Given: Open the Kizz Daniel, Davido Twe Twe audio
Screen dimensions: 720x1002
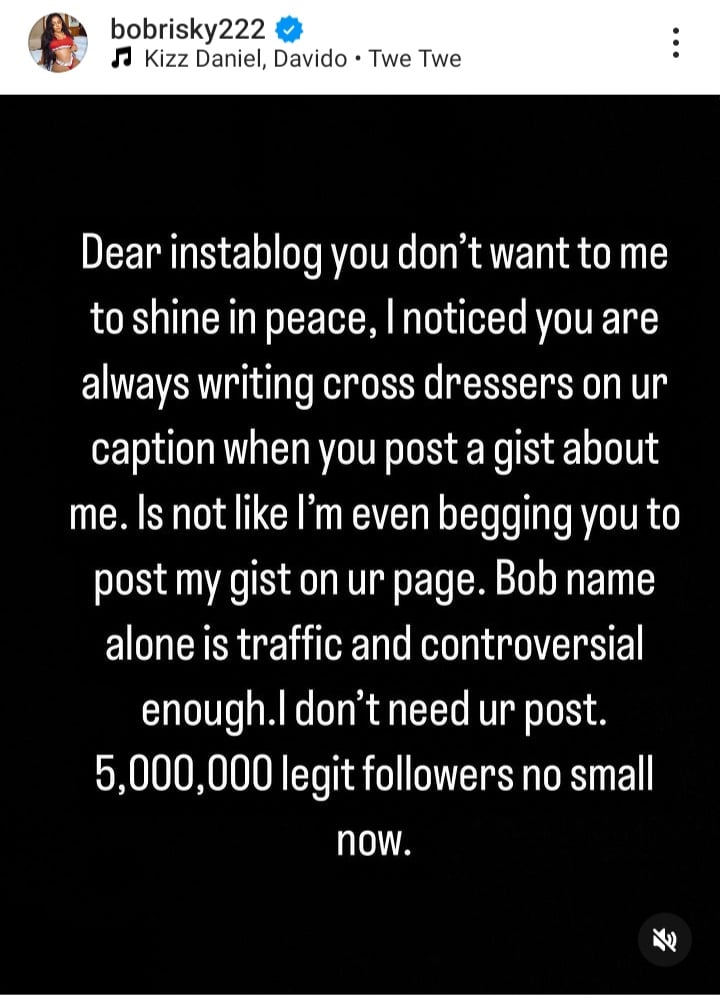Looking at the screenshot, I should coord(286,59).
